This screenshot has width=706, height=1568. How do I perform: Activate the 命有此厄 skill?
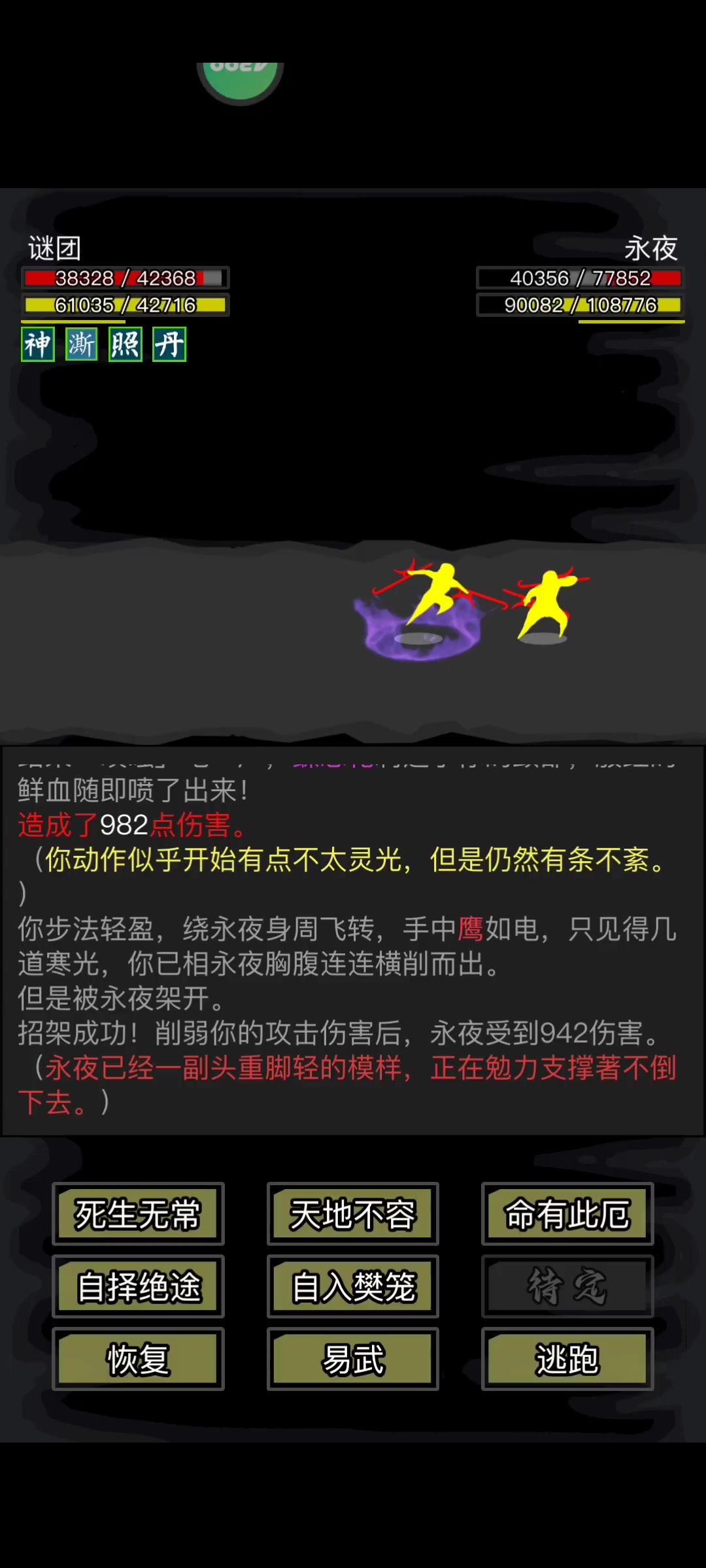pyautogui.click(x=567, y=1214)
